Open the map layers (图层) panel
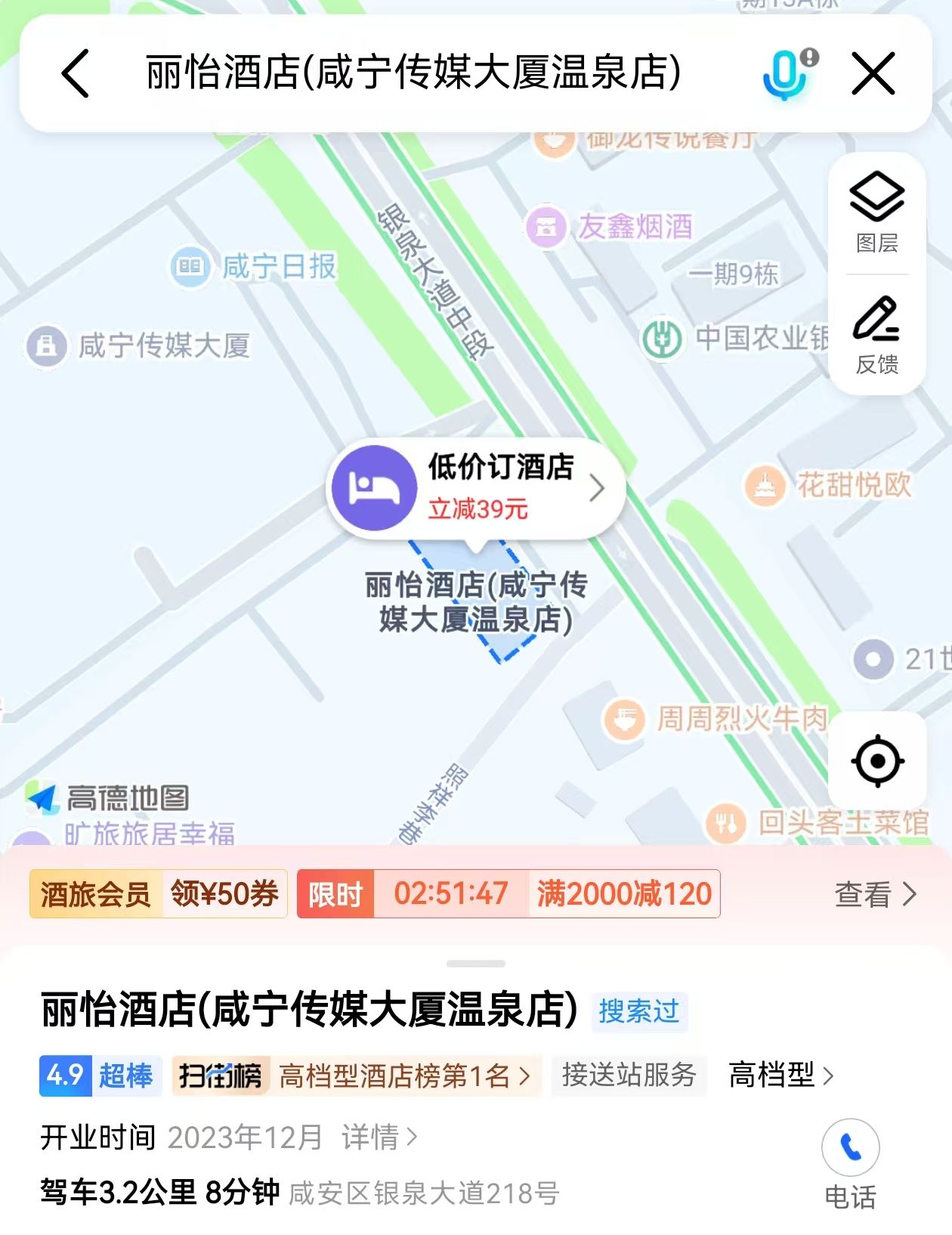The image size is (952, 1235). tap(876, 204)
